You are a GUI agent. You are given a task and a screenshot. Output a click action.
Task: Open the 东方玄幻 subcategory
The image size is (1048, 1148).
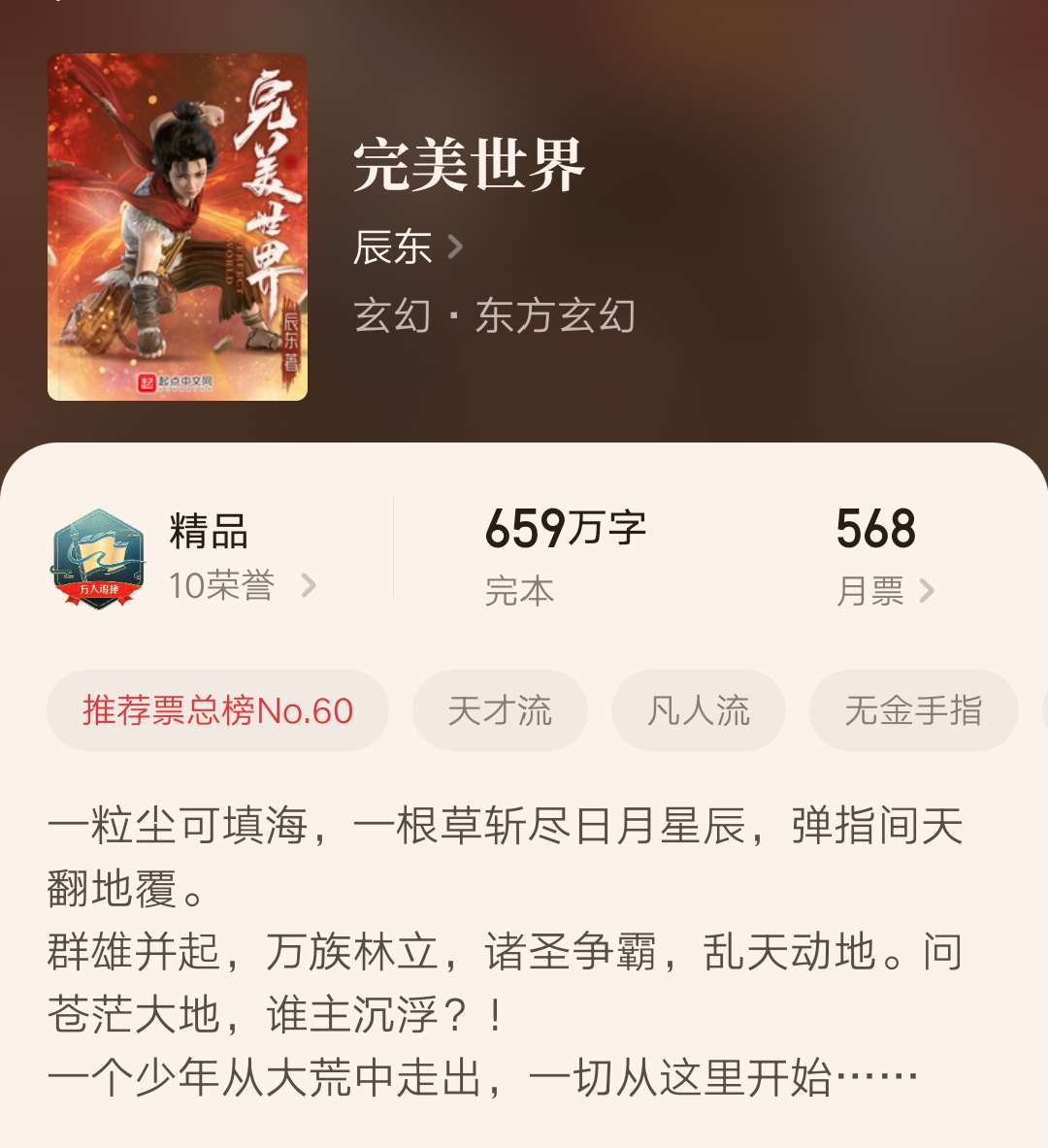558,316
